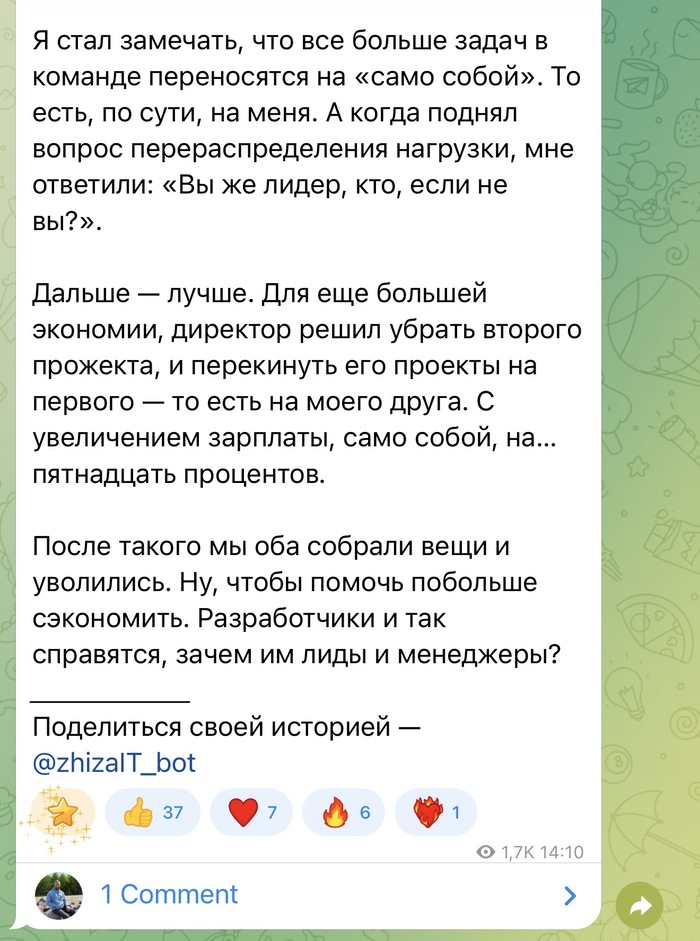This screenshot has width=700, height=941.
Task: Tap the burning heart reaction with 1
Action: (x=435, y=813)
